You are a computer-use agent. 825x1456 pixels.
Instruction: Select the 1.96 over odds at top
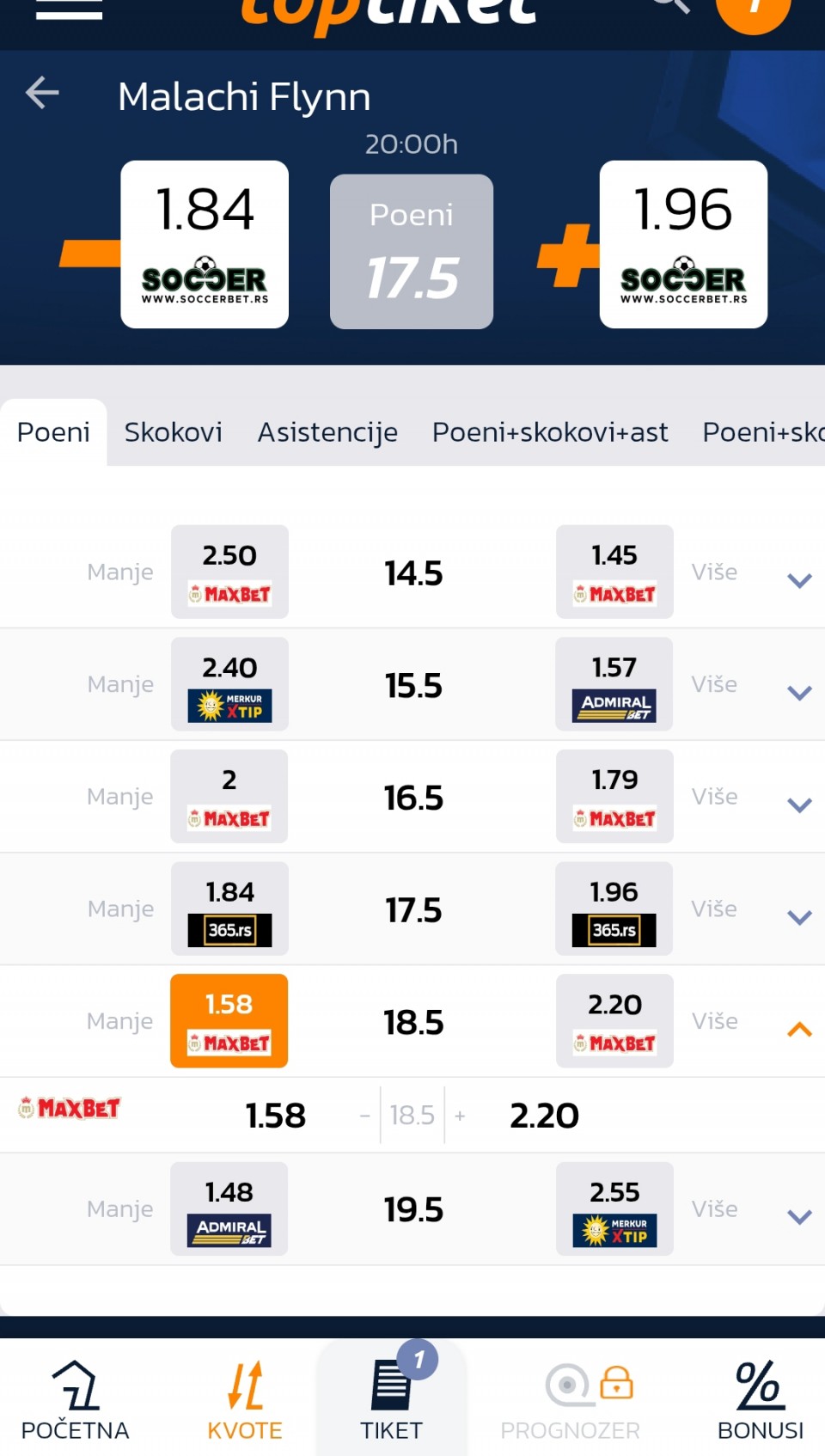tap(683, 244)
